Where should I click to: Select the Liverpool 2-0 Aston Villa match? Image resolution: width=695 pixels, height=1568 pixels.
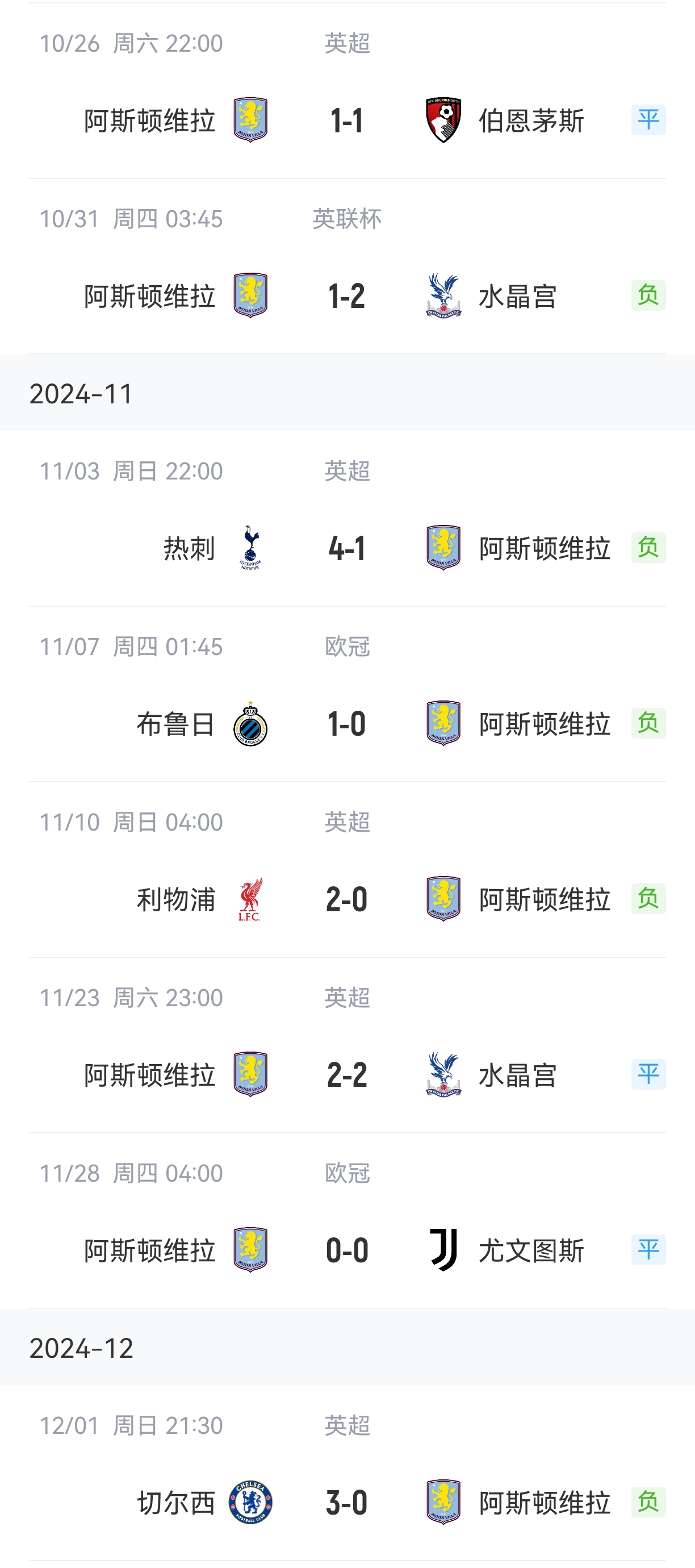click(347, 869)
